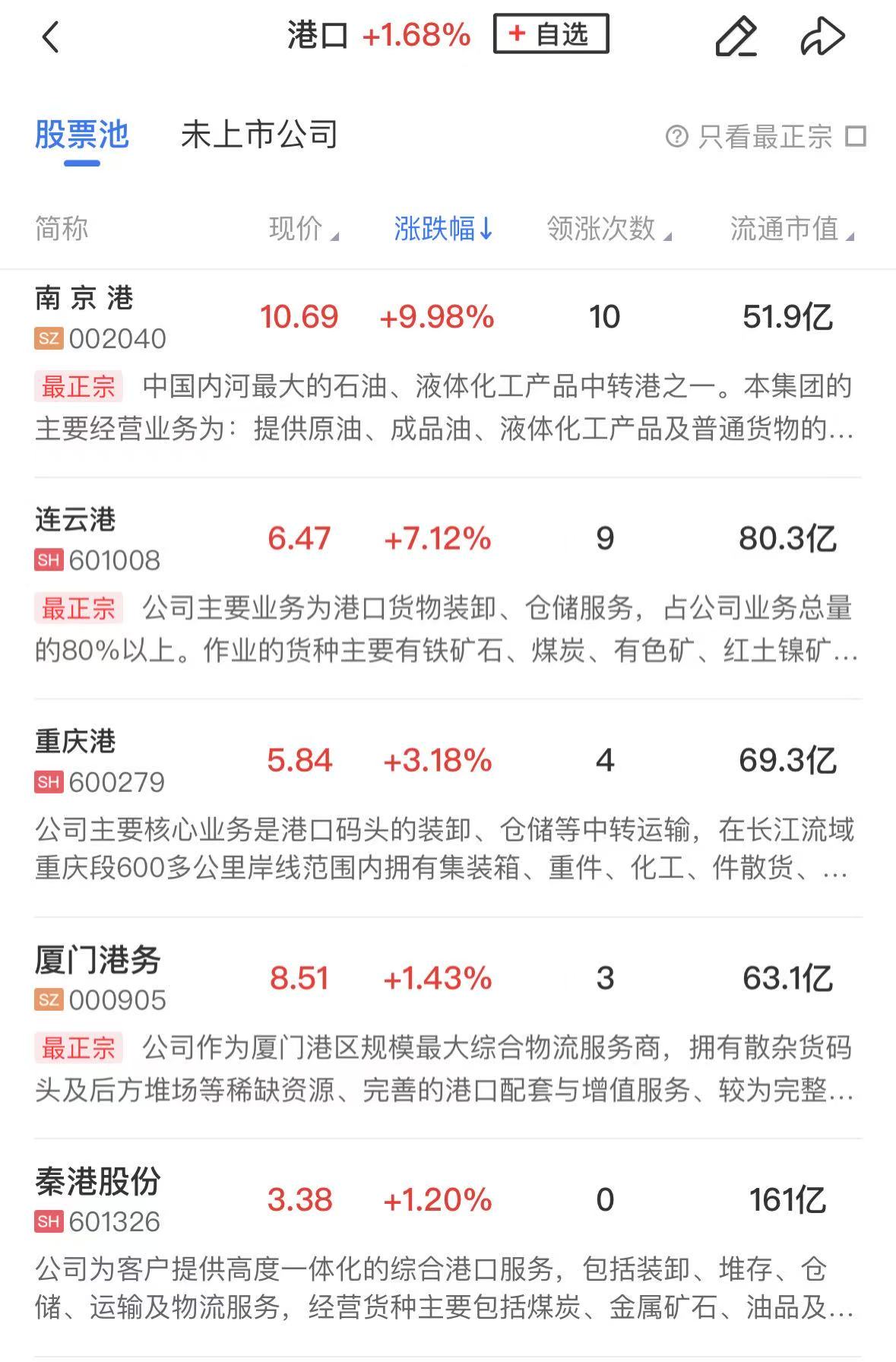View 秦港股份 601326 stock page
The image size is (896, 1362).
point(97,1201)
